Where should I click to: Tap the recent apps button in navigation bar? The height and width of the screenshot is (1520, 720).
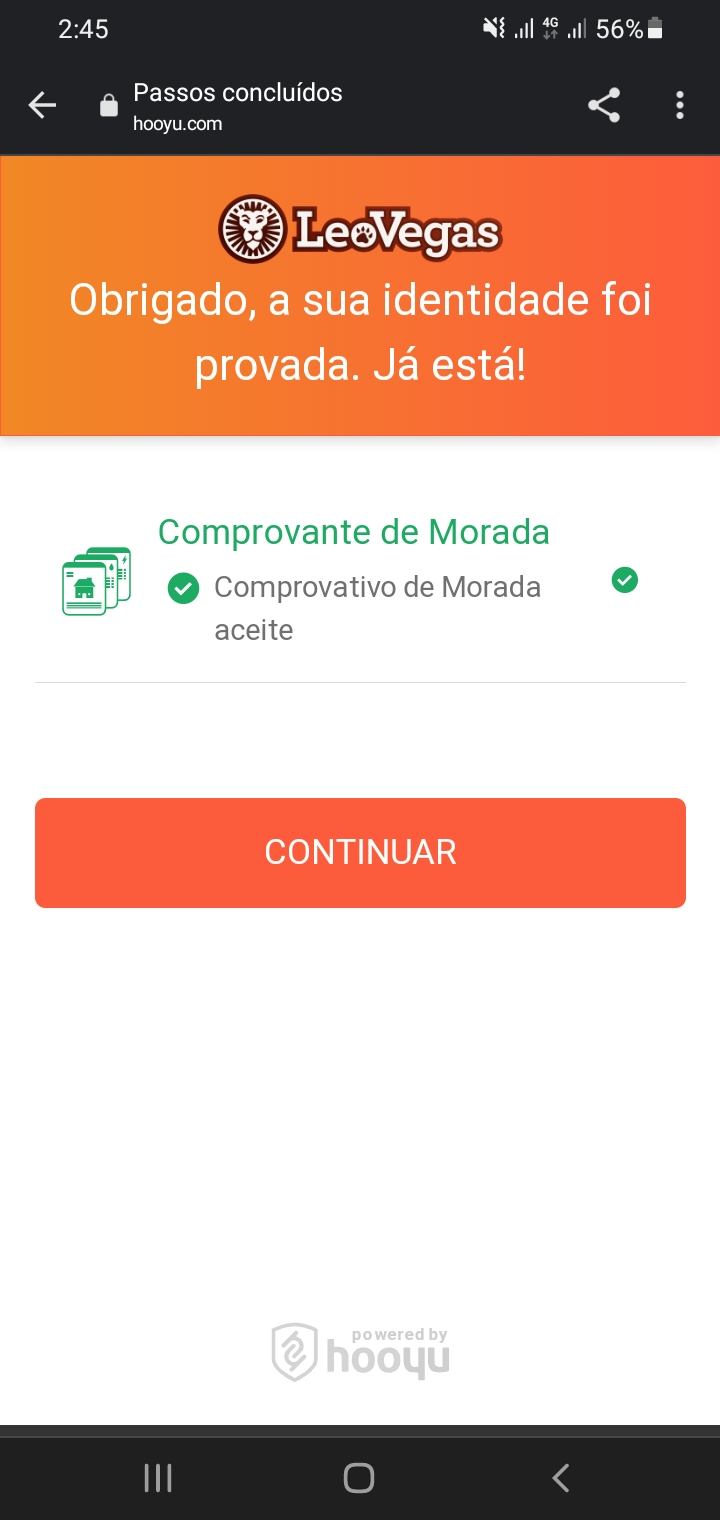tap(157, 1476)
